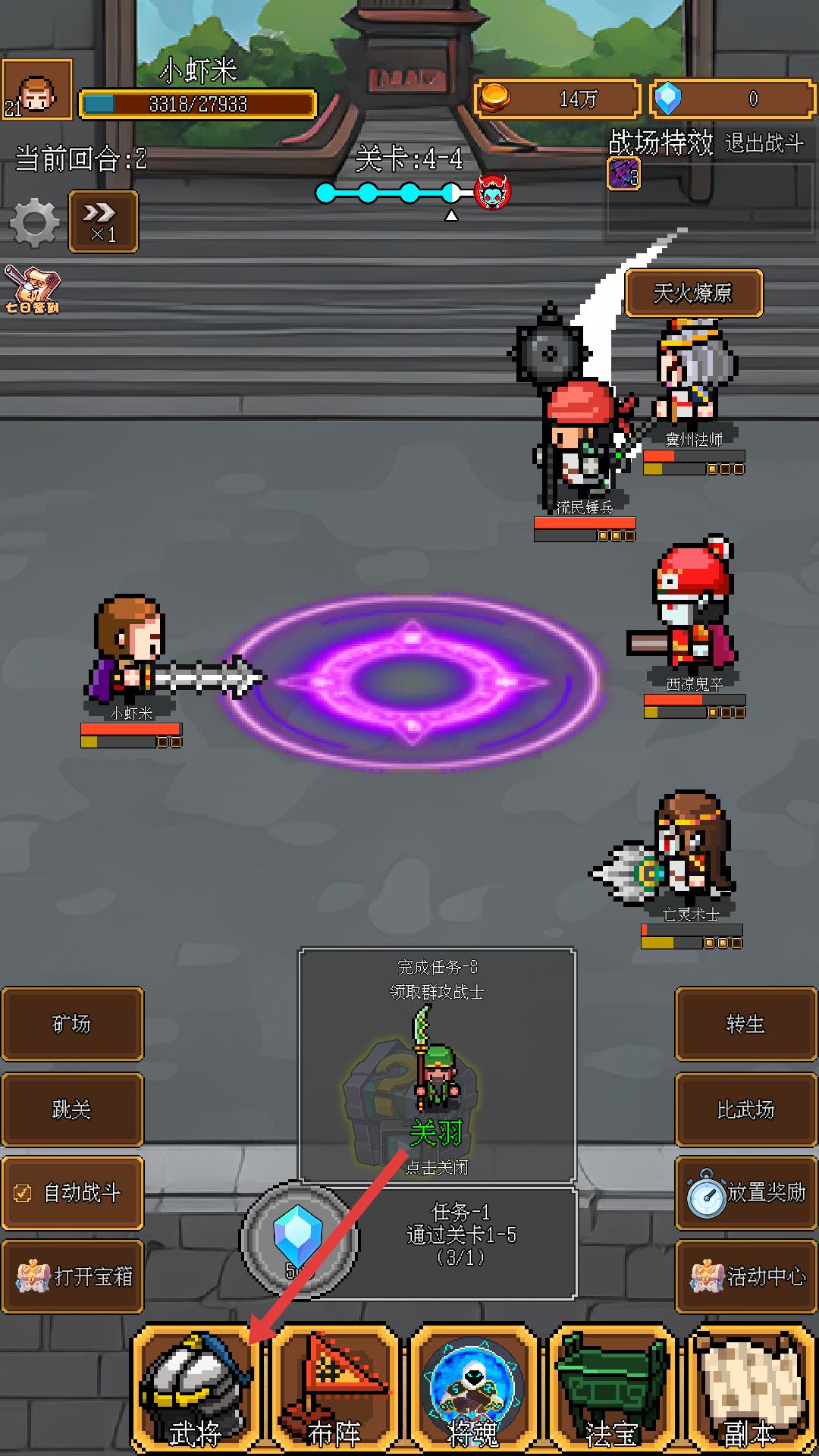
Task: Enter the 比武场 arena
Action: tap(745, 1109)
